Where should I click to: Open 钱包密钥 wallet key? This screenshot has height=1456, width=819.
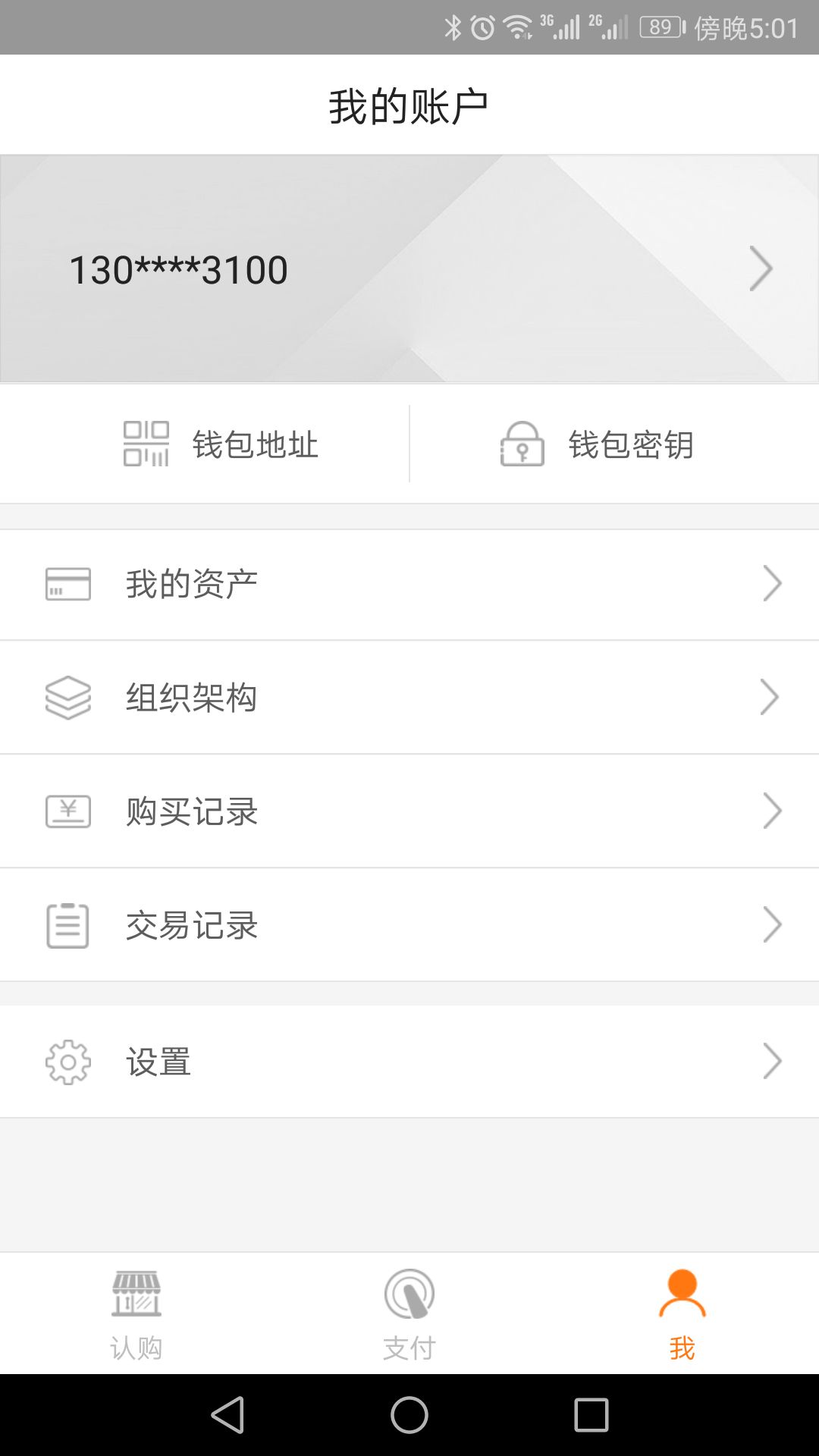(x=598, y=444)
